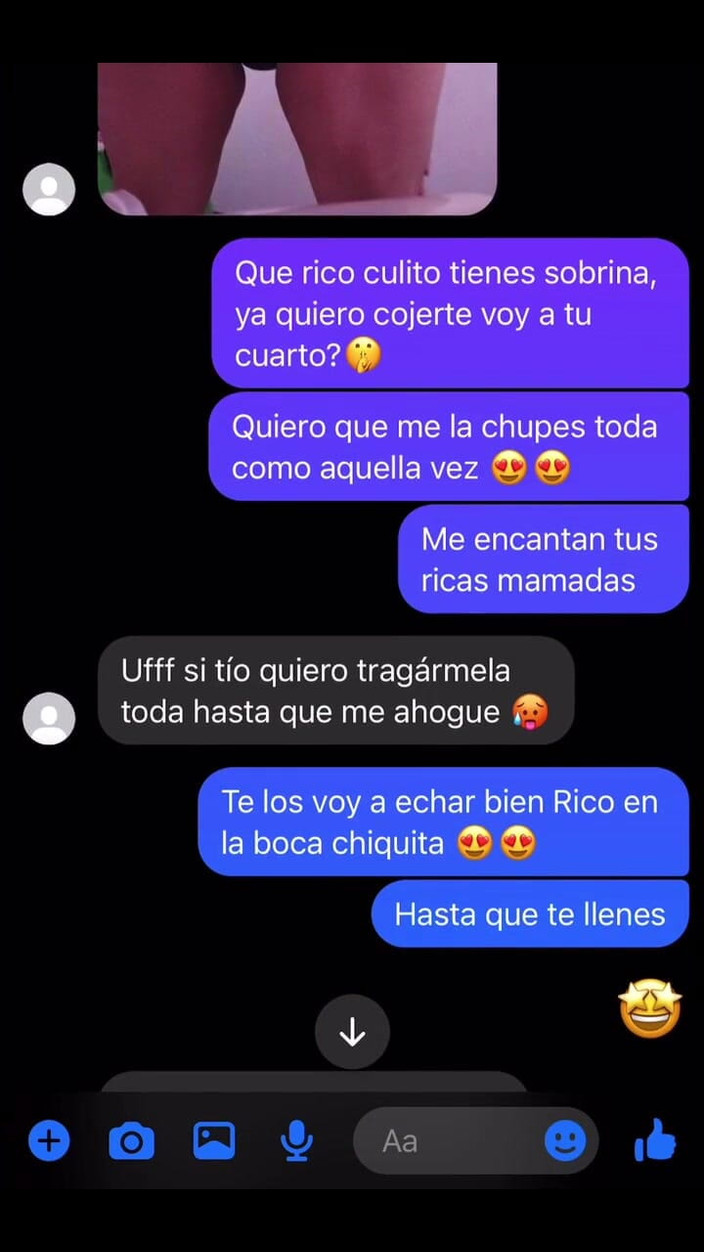Viewport: 704px width, 1252px height.
Task: Open the plus menu for more options
Action: coord(49,1140)
